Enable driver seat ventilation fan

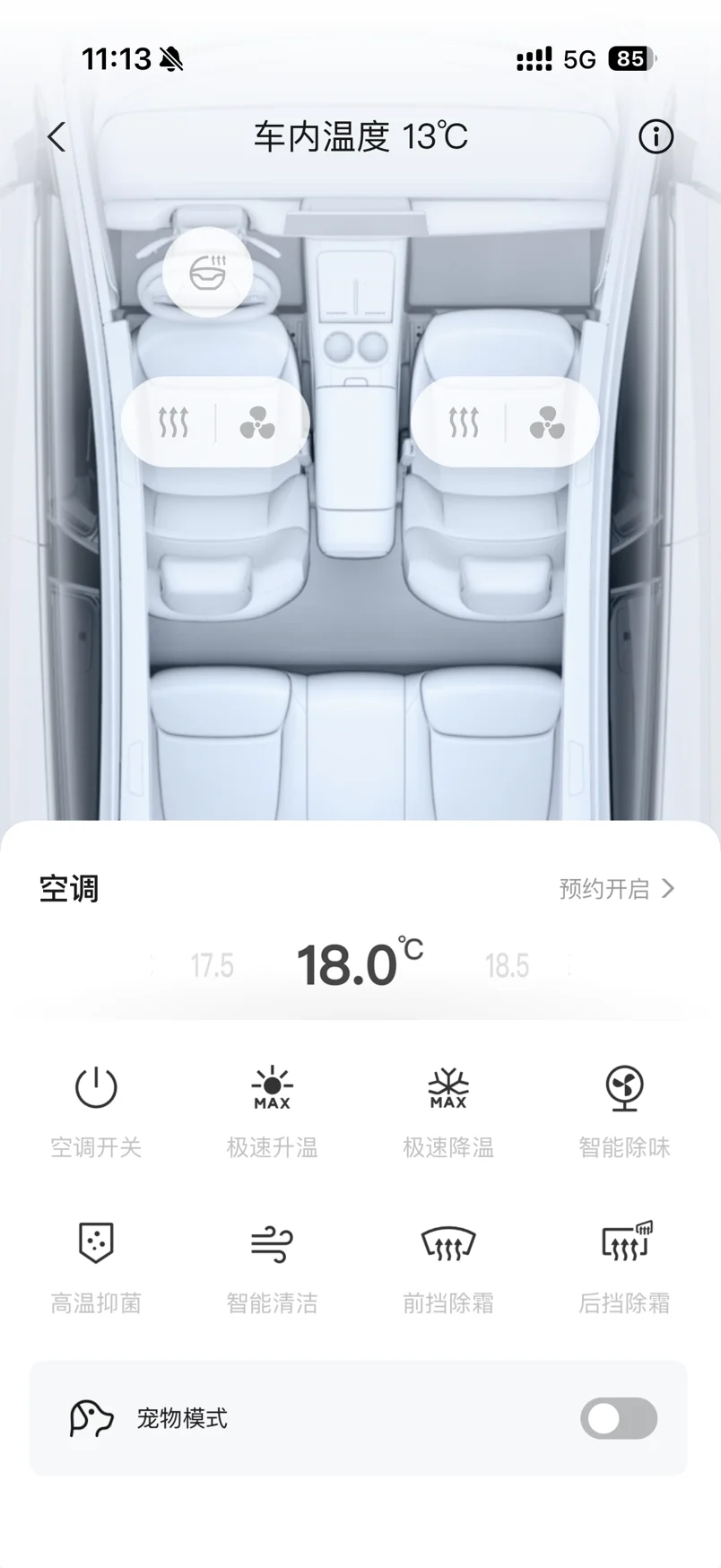[257, 422]
